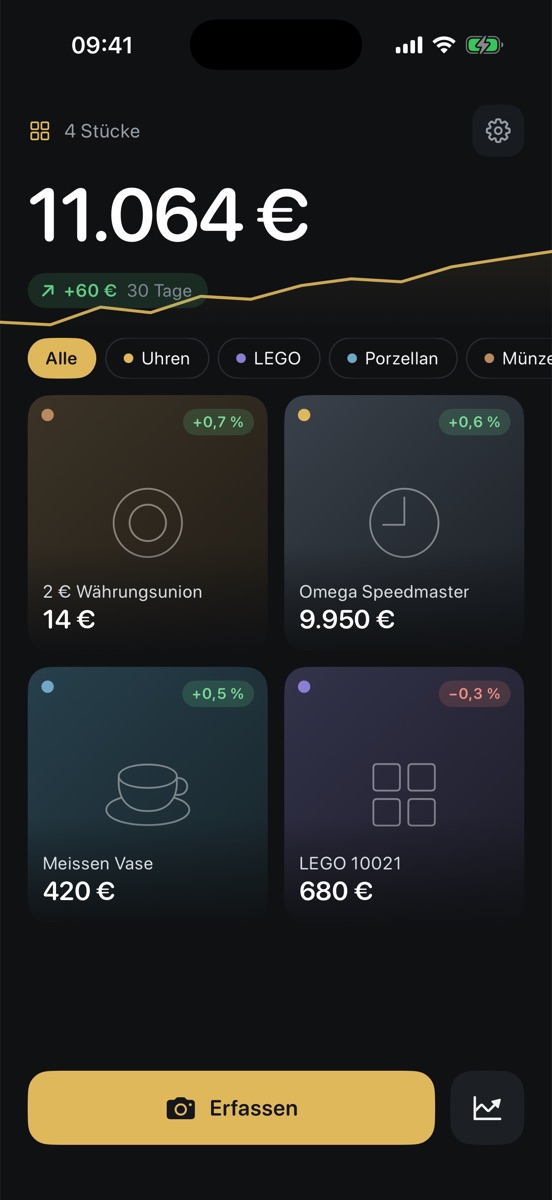552x1200 pixels.
Task: Open the LEGO 10021 card
Action: click(404, 795)
